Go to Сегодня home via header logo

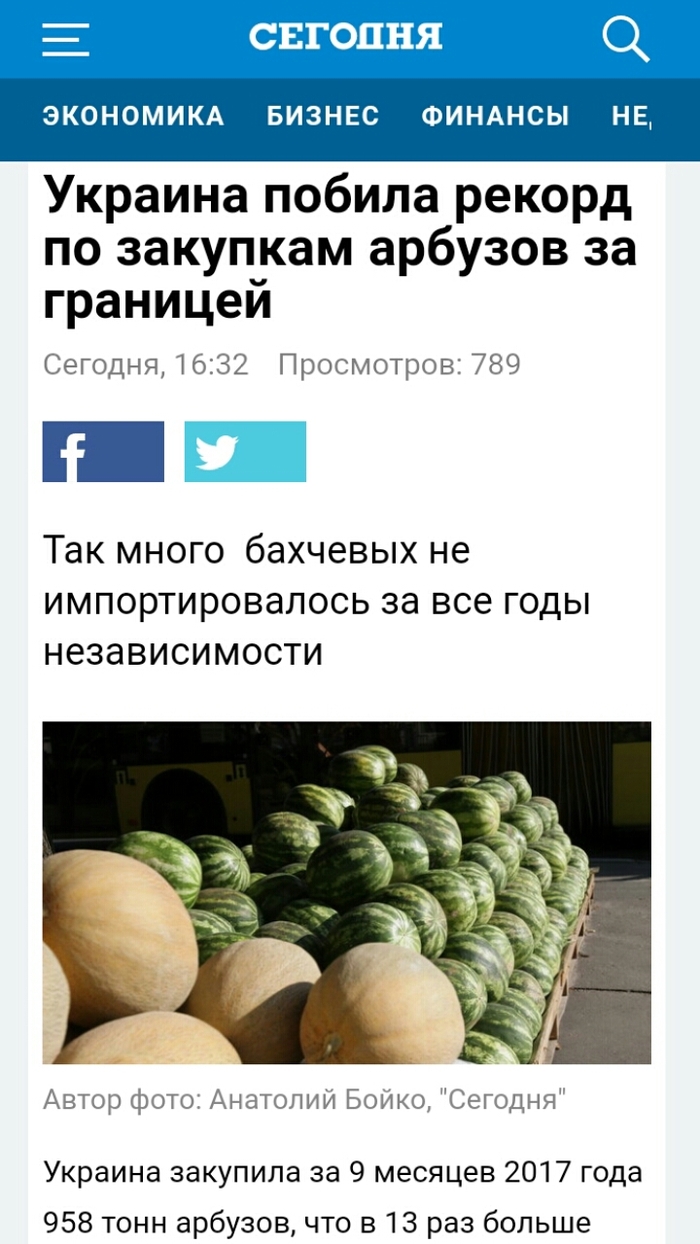(345, 38)
